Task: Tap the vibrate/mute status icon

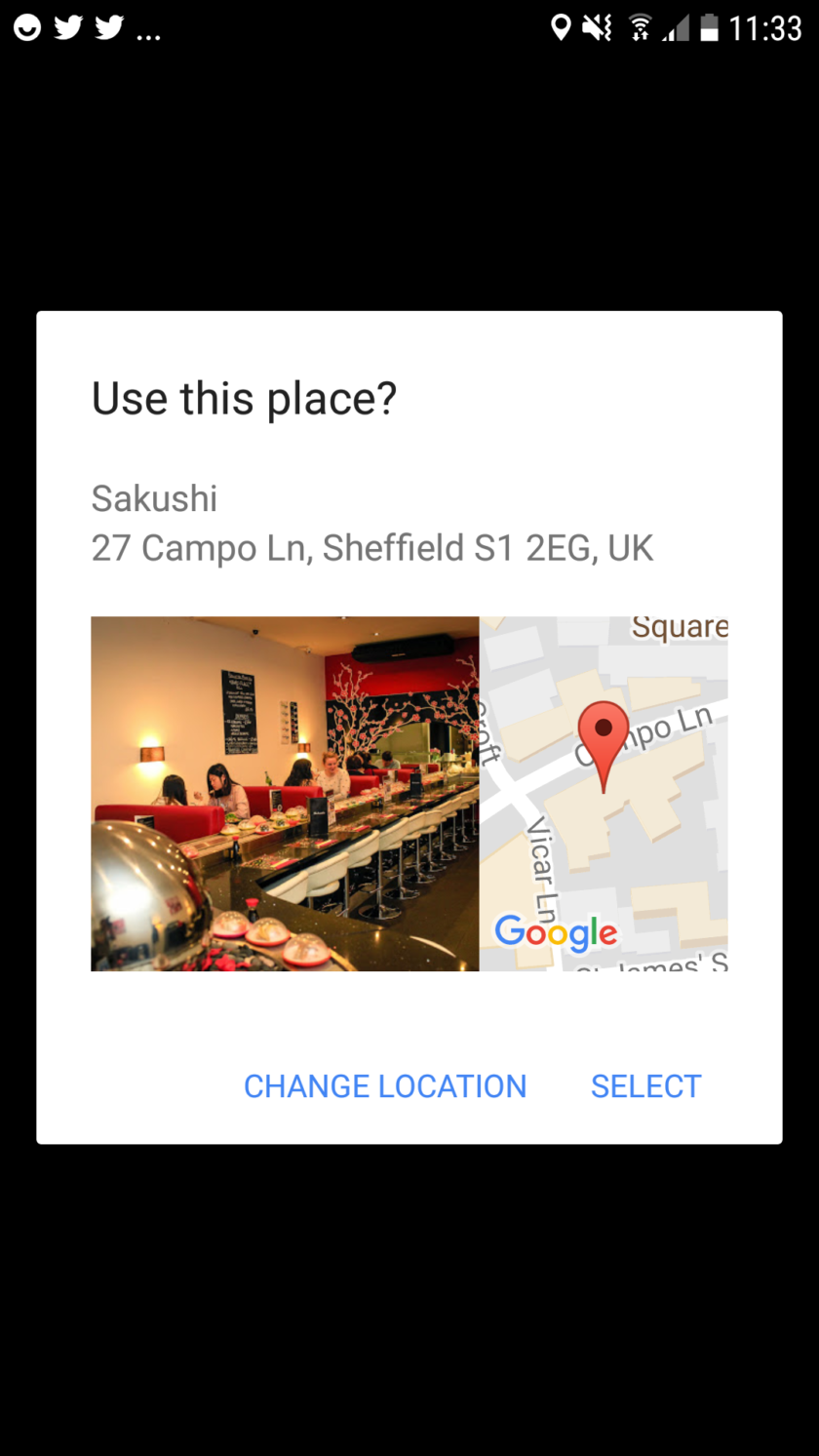Action: [597, 28]
